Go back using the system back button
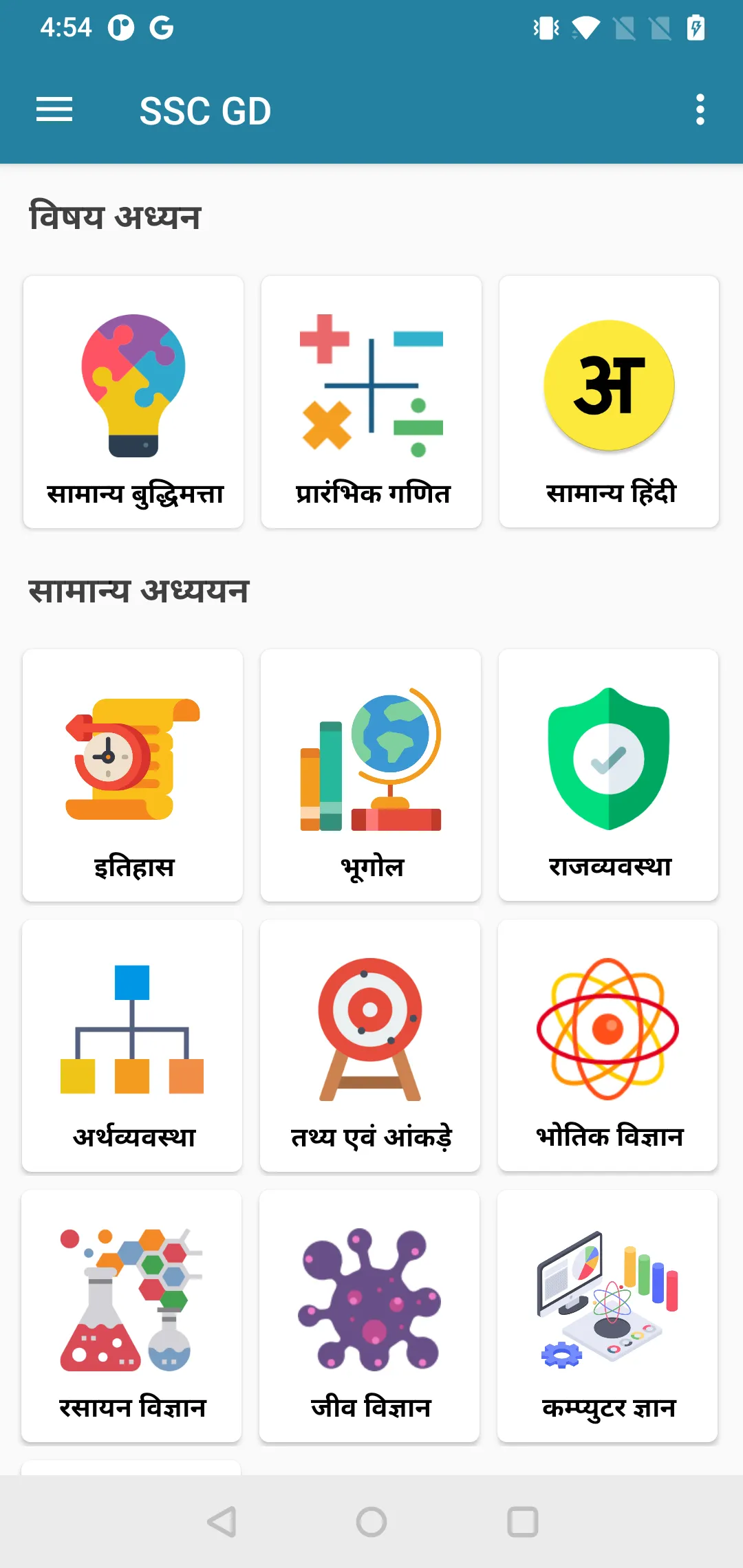The image size is (743, 1568). coord(222,1522)
